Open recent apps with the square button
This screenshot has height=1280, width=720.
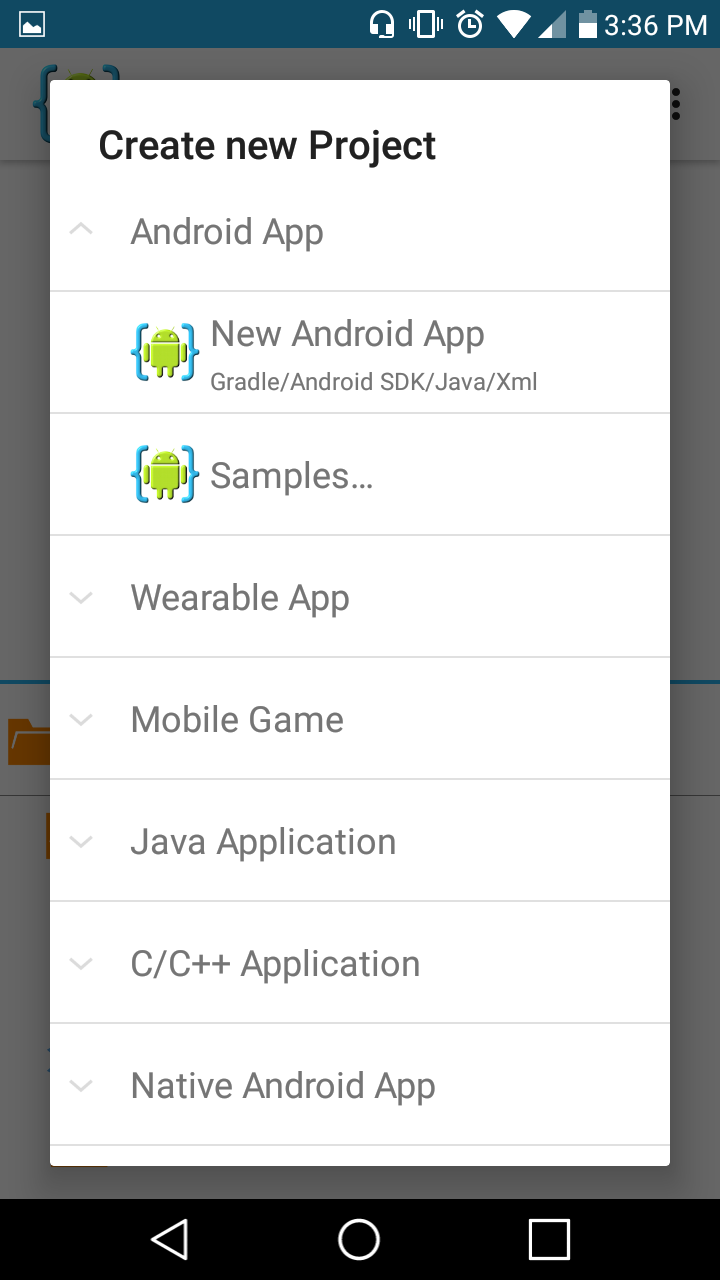(x=548, y=1239)
